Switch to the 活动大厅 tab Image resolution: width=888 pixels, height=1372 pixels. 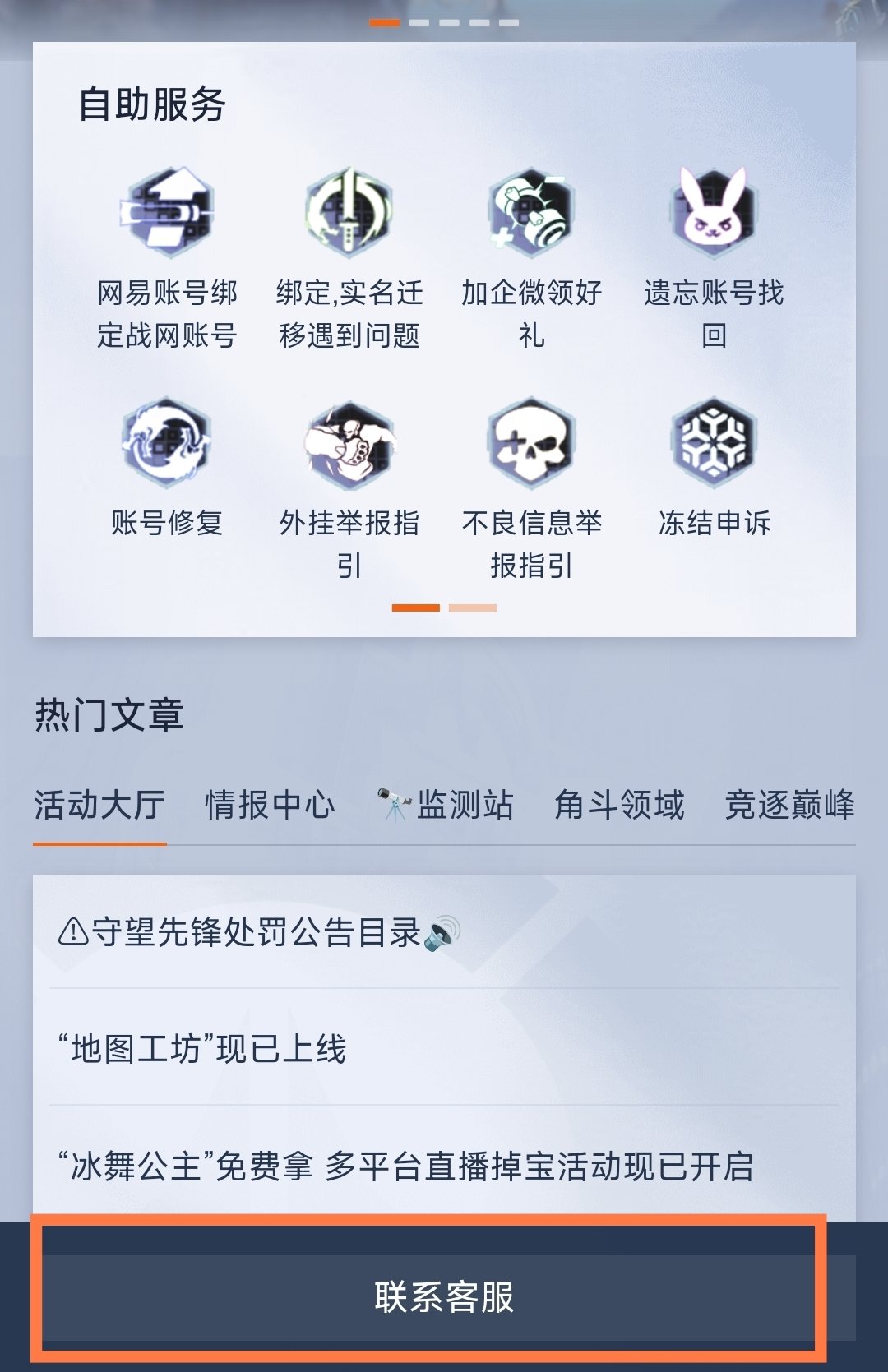click(99, 805)
